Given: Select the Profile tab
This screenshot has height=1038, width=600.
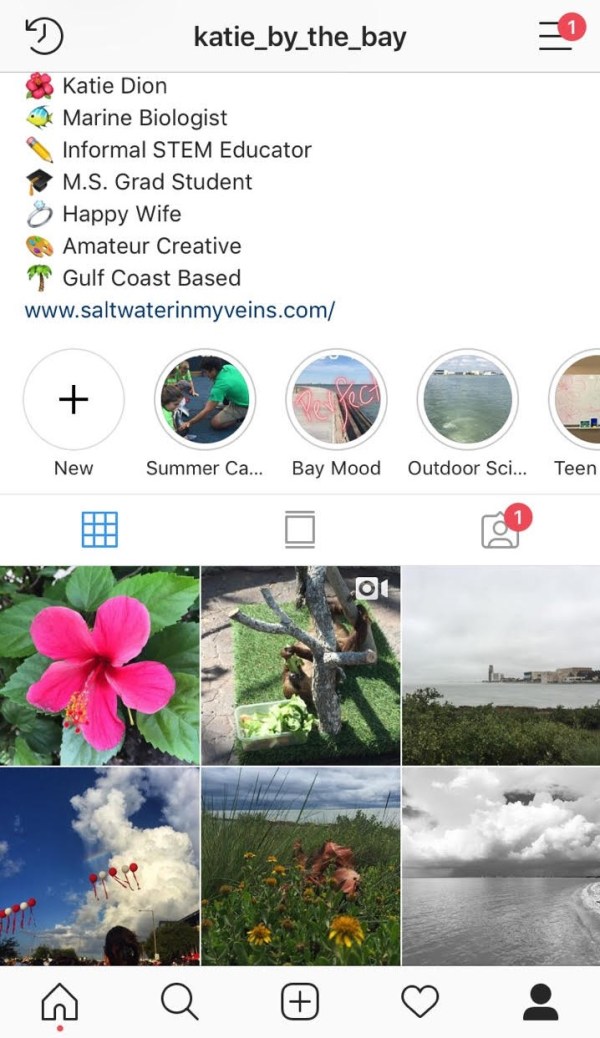Looking at the screenshot, I should [540, 1001].
